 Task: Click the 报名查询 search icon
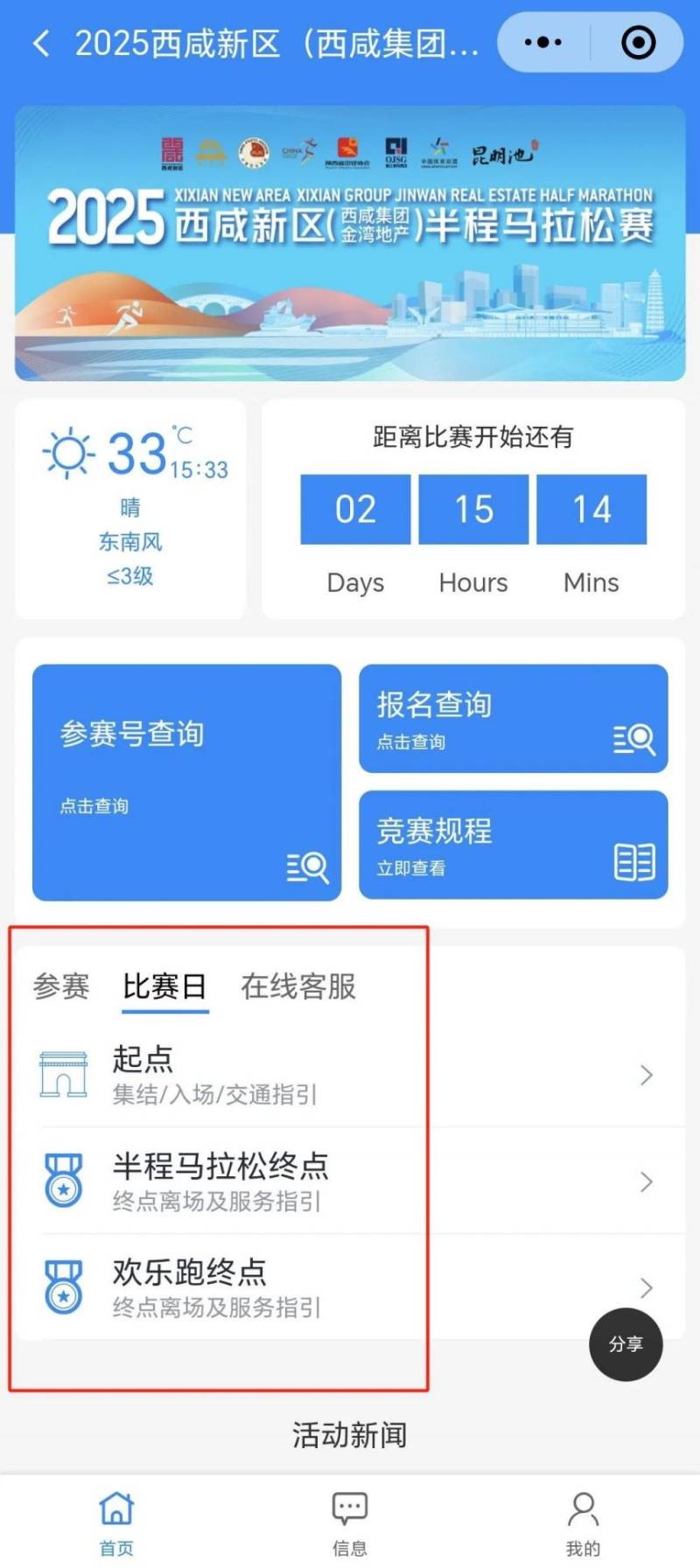tap(635, 740)
